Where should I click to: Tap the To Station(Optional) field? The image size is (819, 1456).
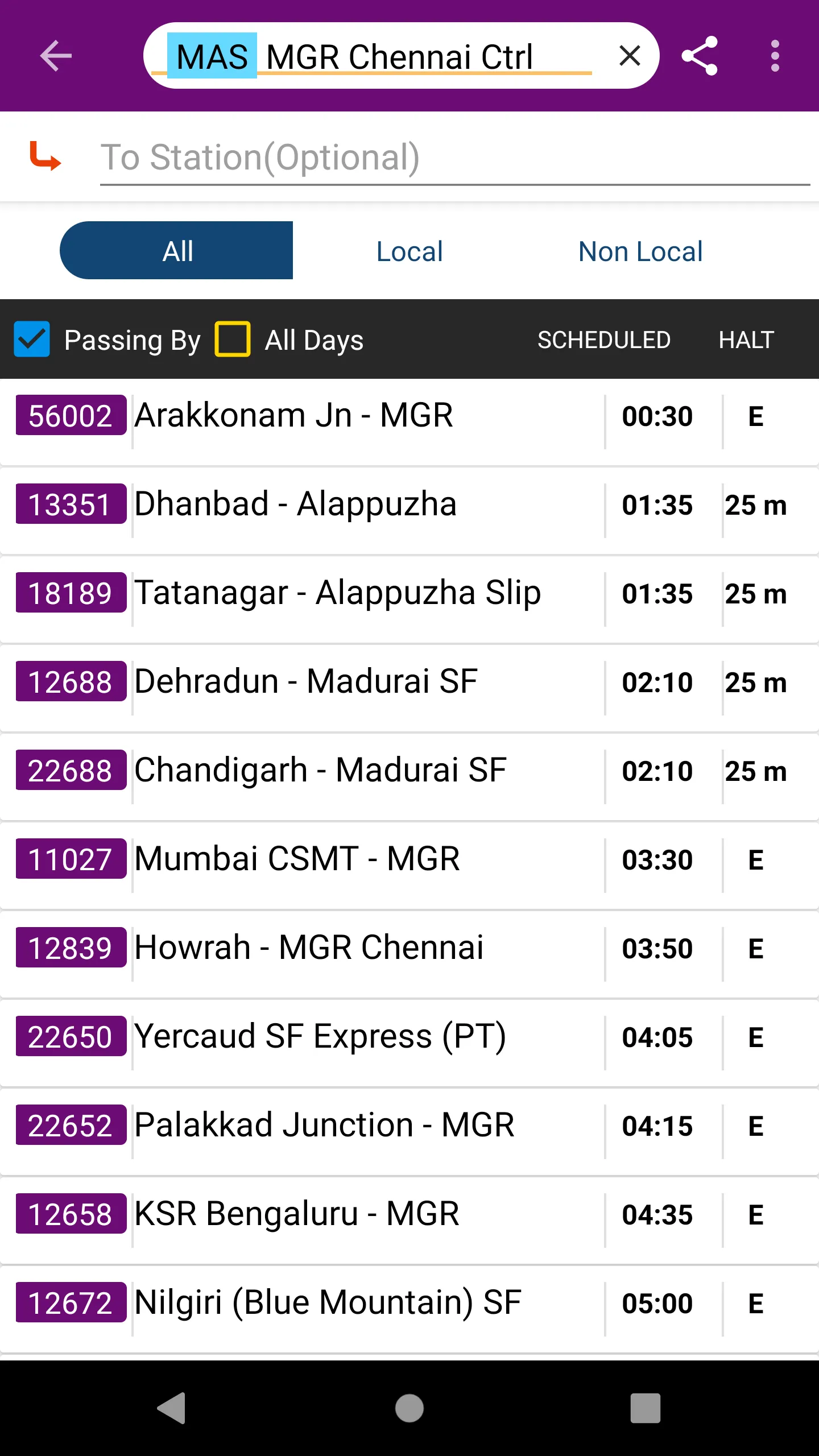(455, 158)
